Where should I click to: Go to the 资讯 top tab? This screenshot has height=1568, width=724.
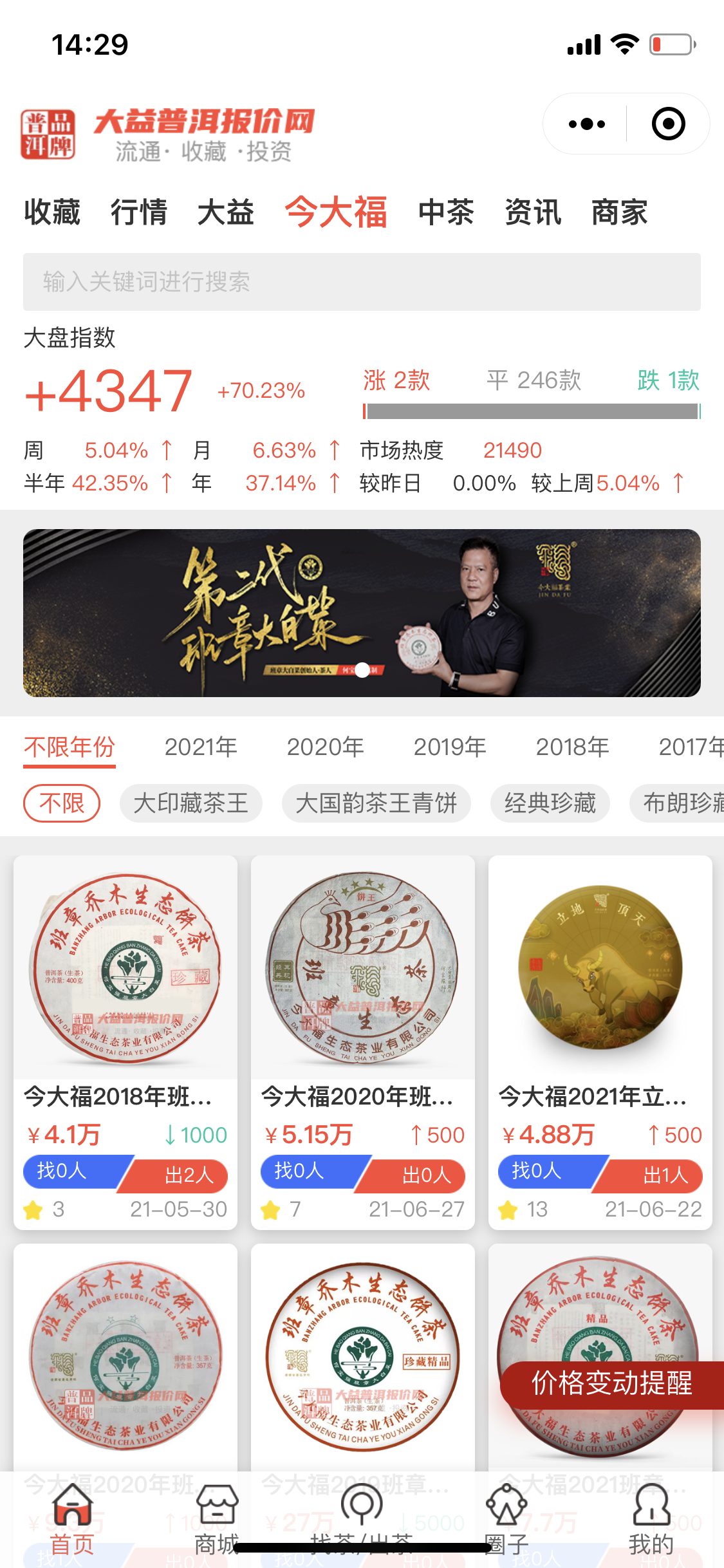click(x=533, y=212)
